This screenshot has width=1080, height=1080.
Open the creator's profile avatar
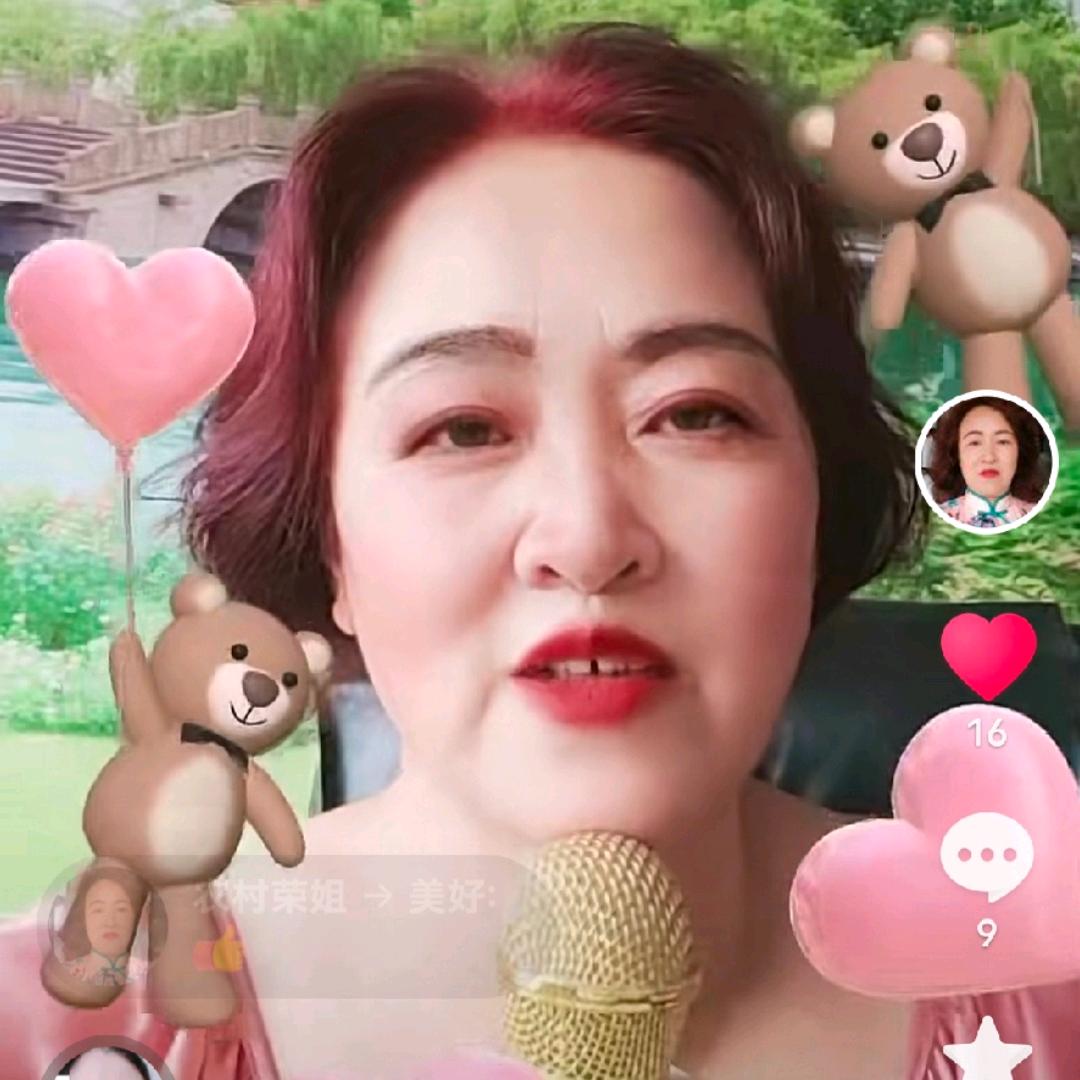tap(986, 461)
